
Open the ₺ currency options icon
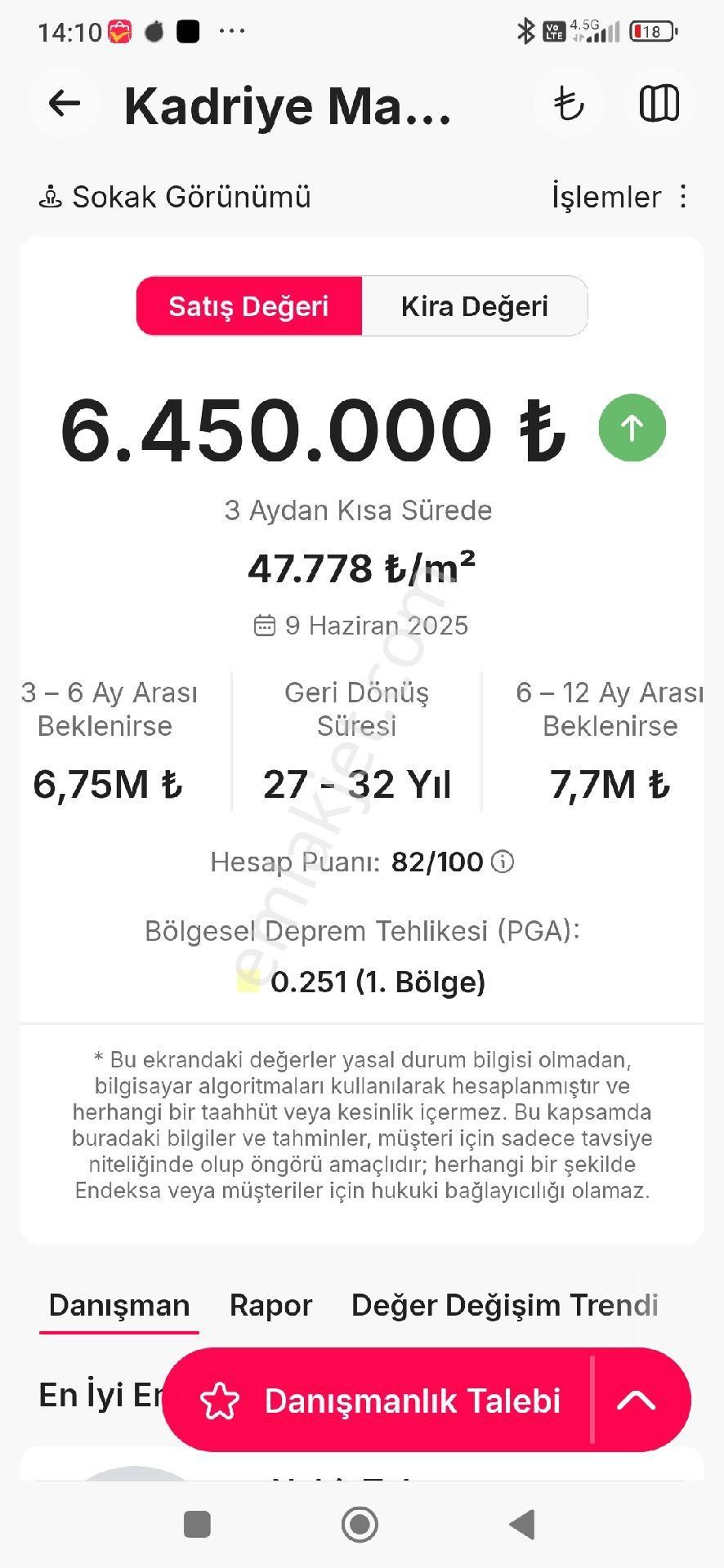pos(569,103)
